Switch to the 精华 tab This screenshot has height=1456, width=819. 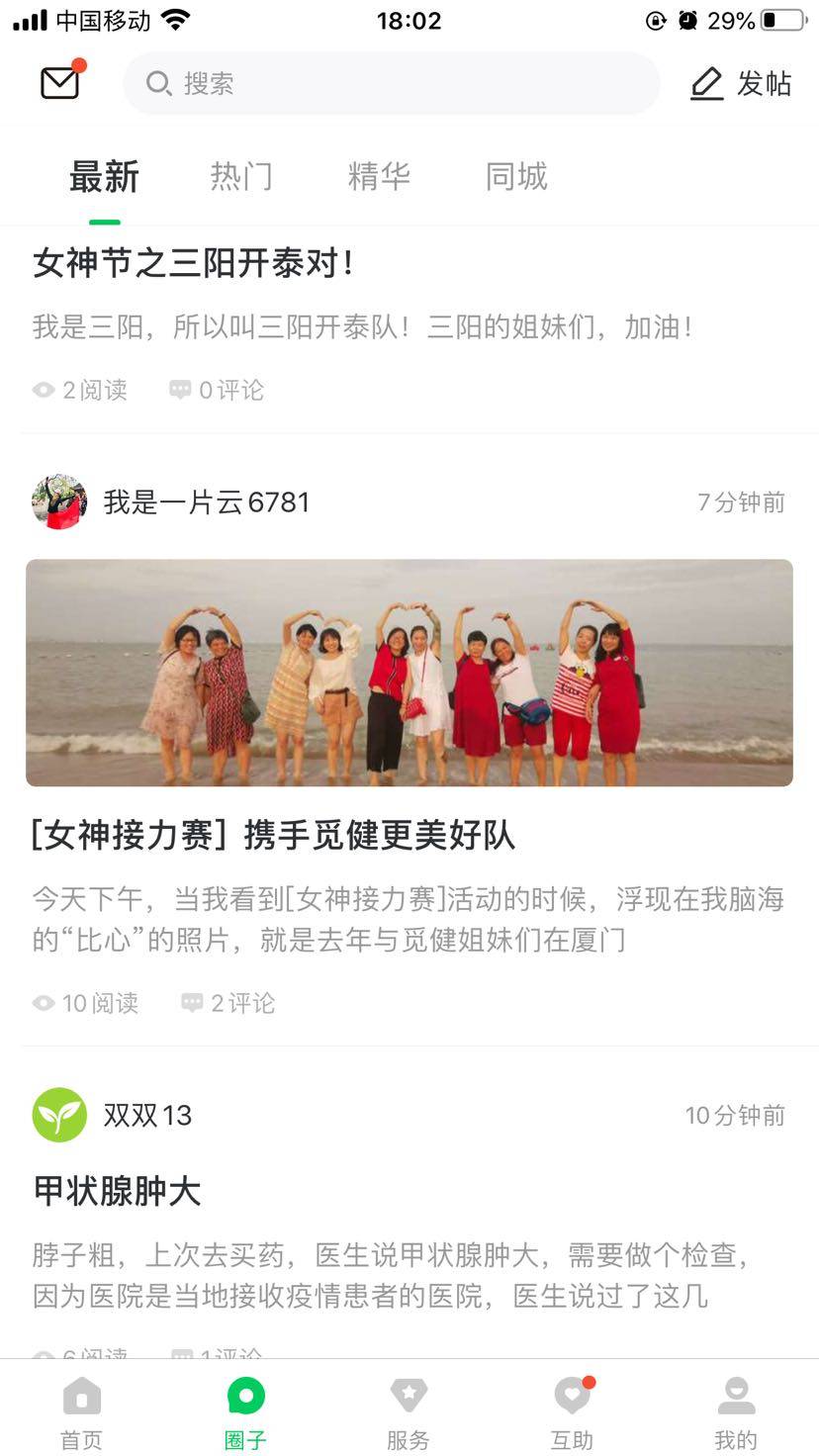tap(378, 177)
